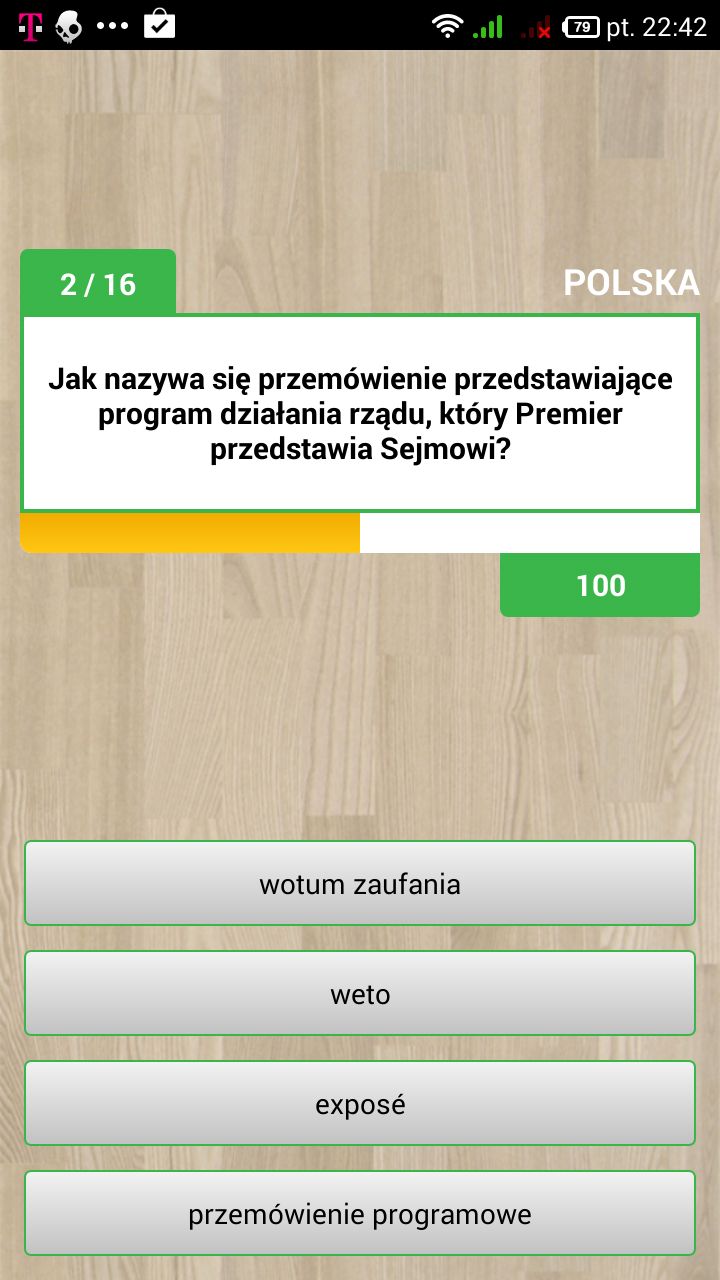Answer with 'przemówienie programowe'

[360, 1213]
